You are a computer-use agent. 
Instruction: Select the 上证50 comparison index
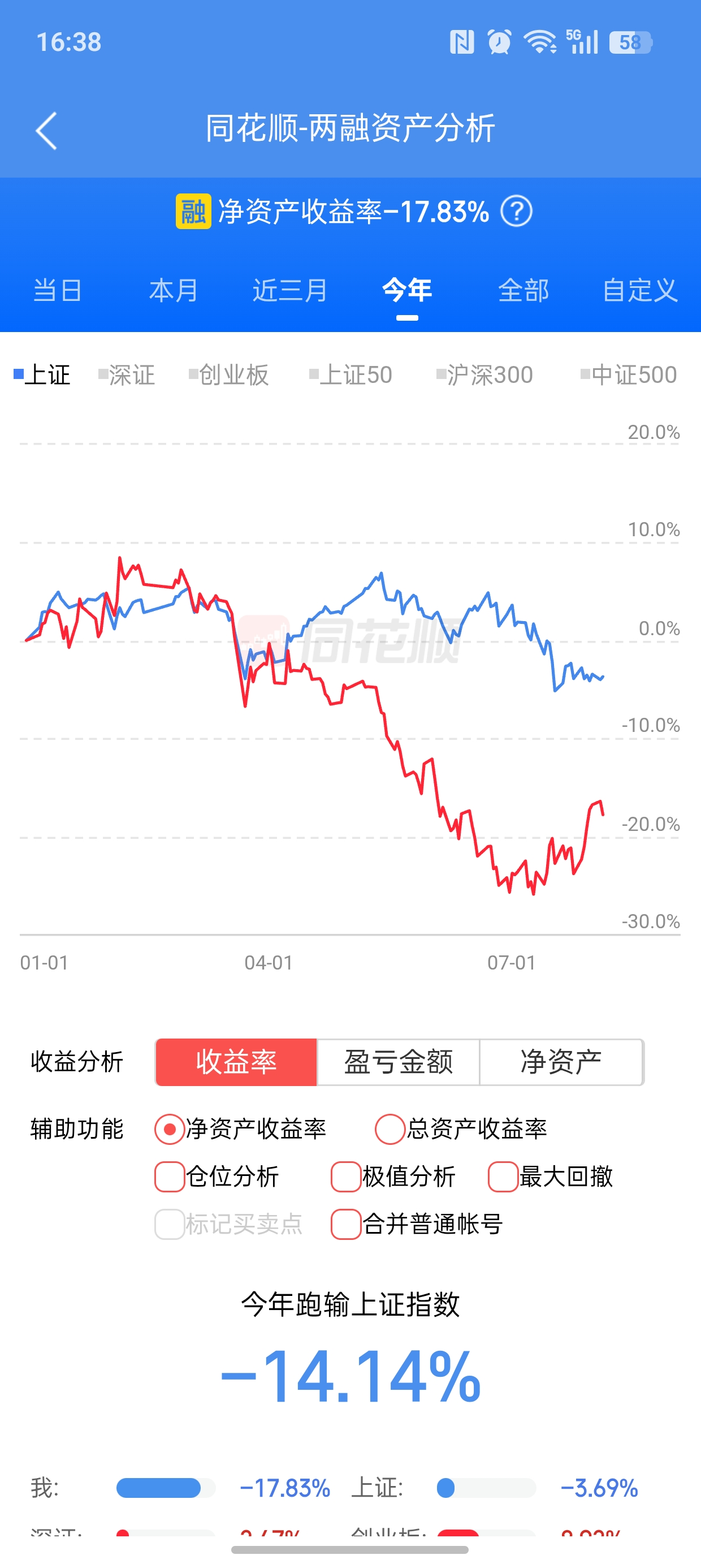(350, 374)
